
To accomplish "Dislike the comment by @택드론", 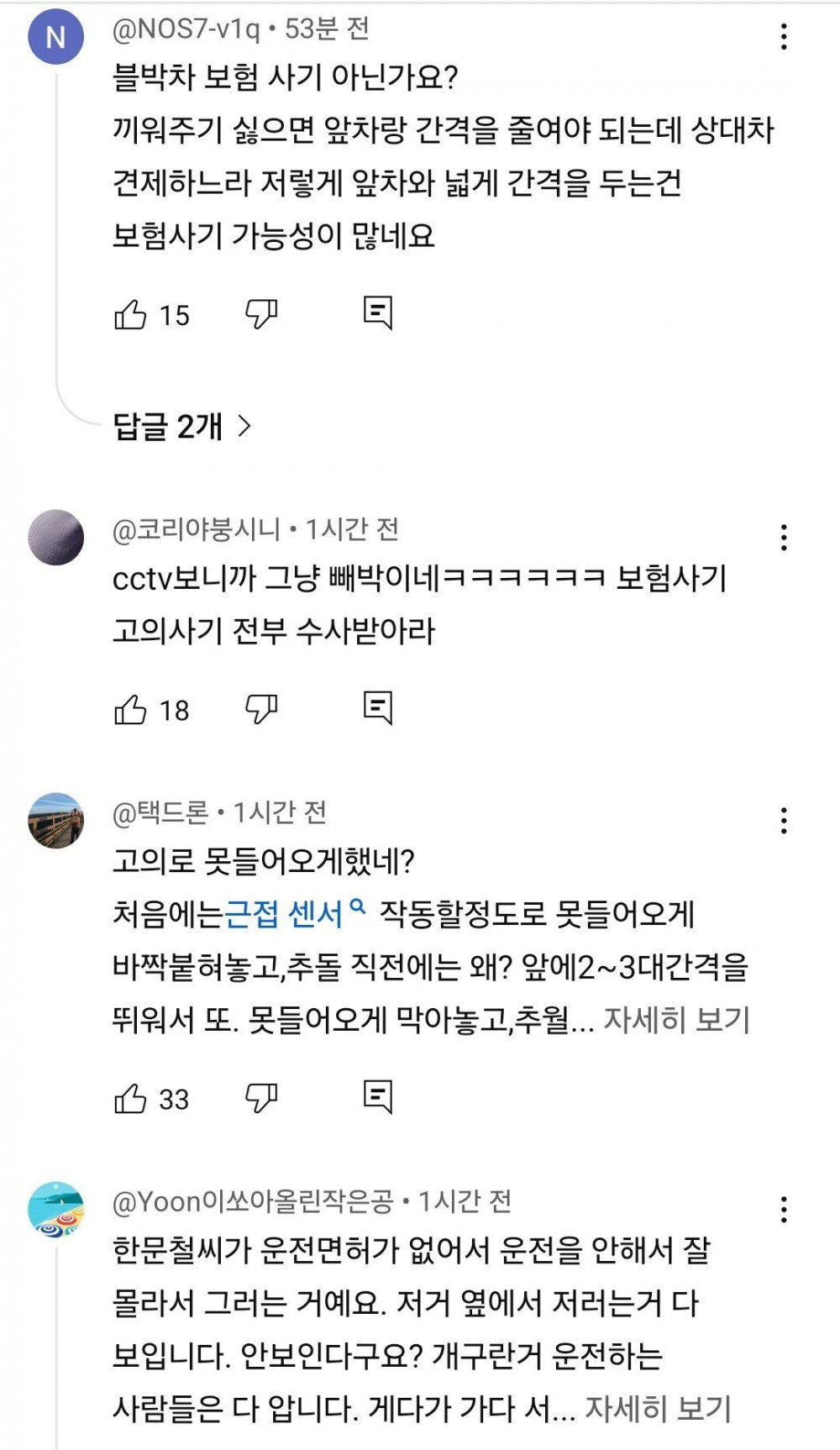I will [261, 1097].
